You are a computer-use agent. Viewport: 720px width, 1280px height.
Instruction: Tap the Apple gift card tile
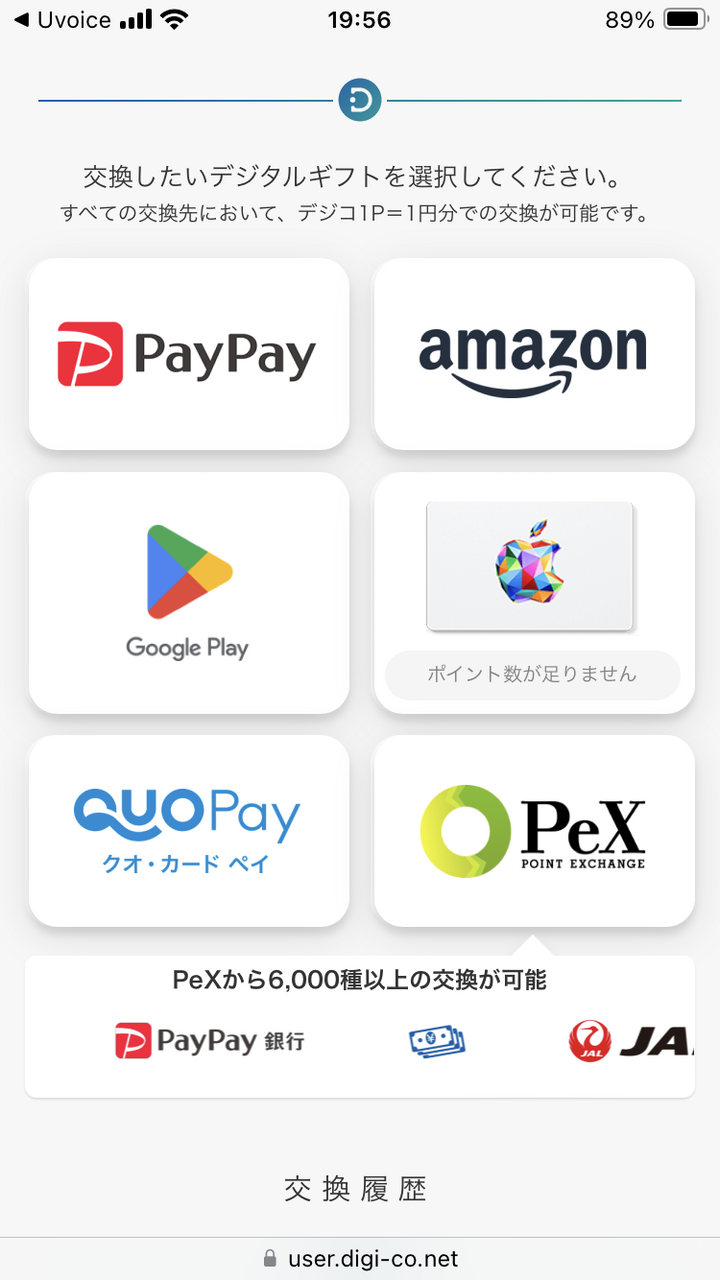[x=534, y=593]
